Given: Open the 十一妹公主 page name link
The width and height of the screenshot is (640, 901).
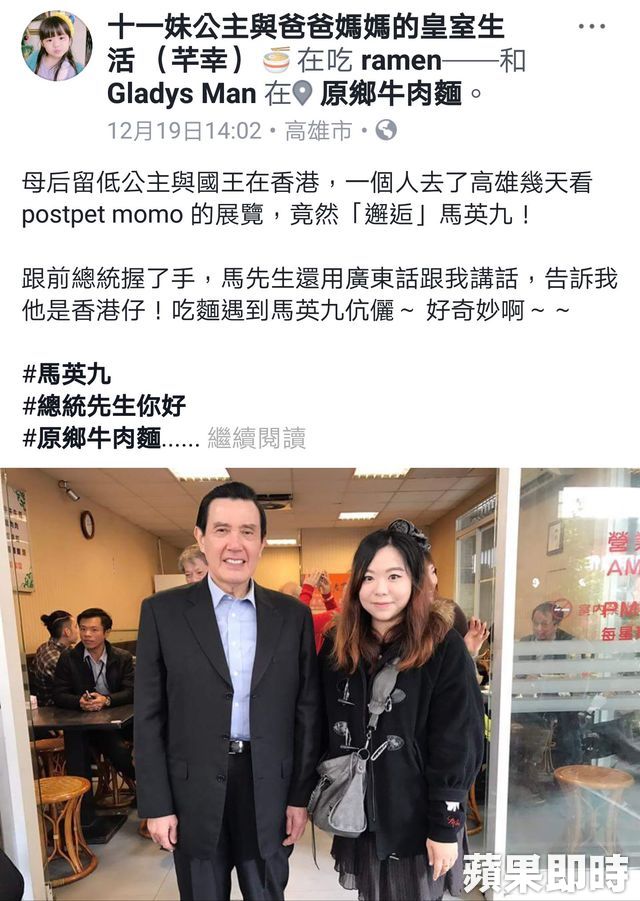Looking at the screenshot, I should tap(300, 27).
